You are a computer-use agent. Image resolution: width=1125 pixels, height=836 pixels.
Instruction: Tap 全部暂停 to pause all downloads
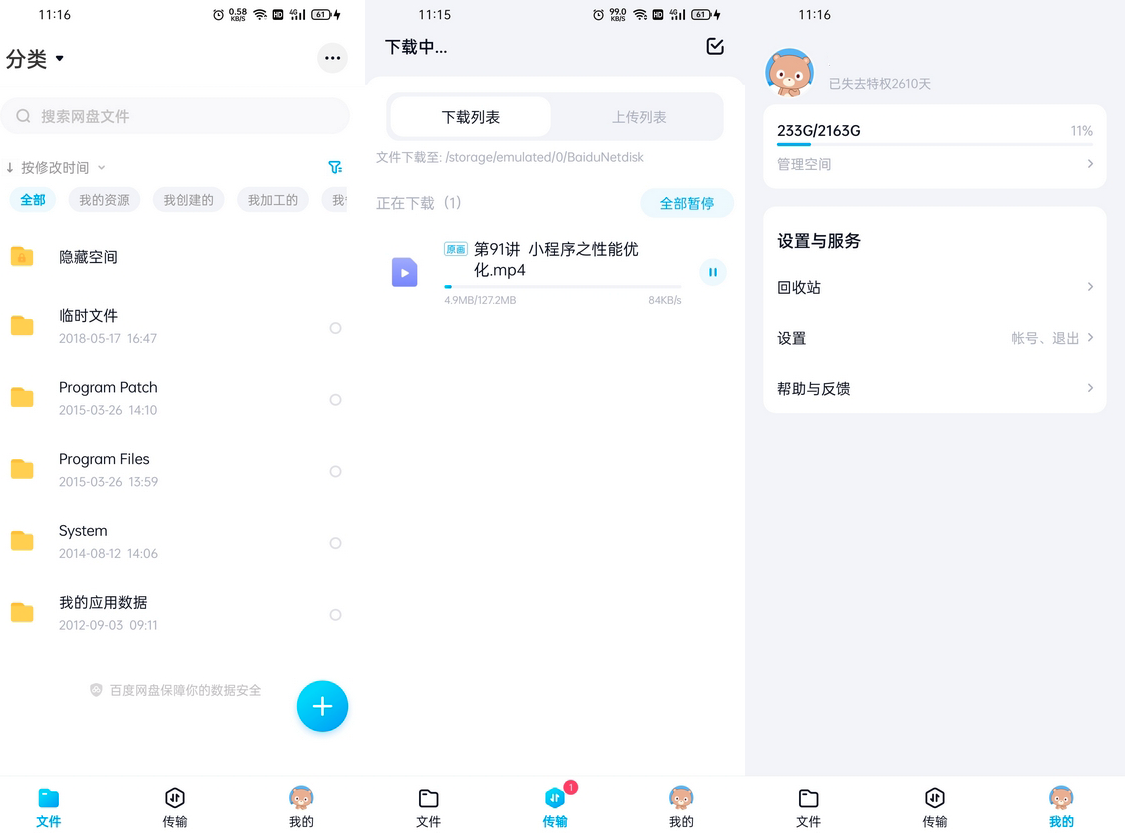pos(687,203)
